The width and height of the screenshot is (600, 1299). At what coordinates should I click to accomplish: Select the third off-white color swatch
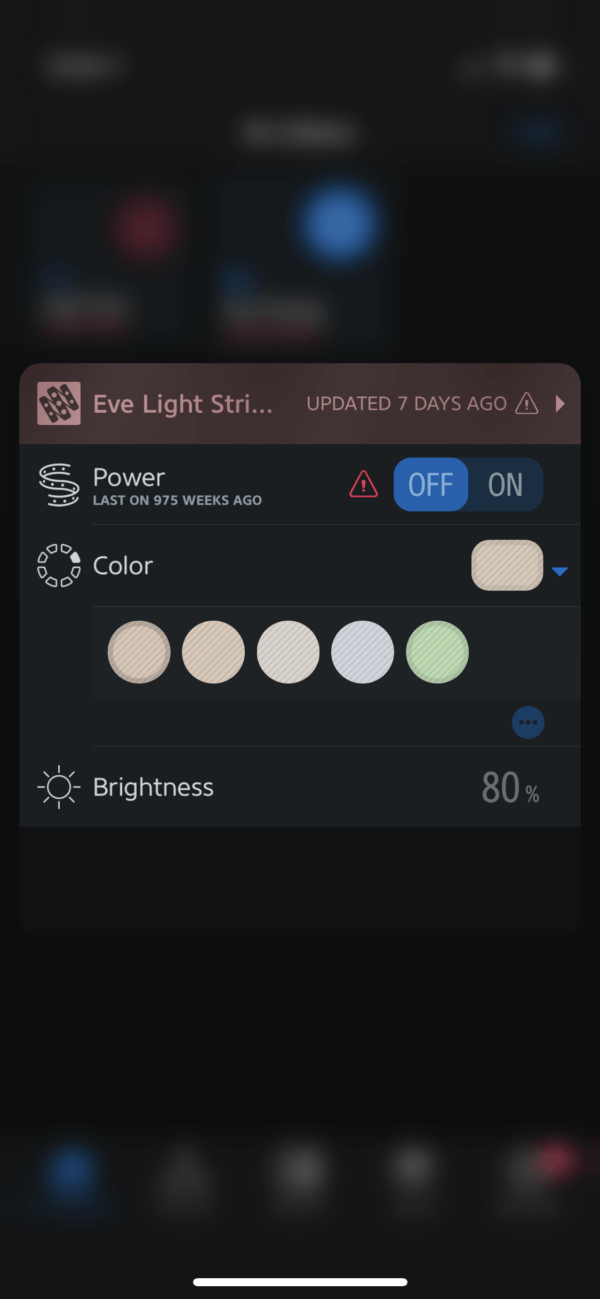288,652
